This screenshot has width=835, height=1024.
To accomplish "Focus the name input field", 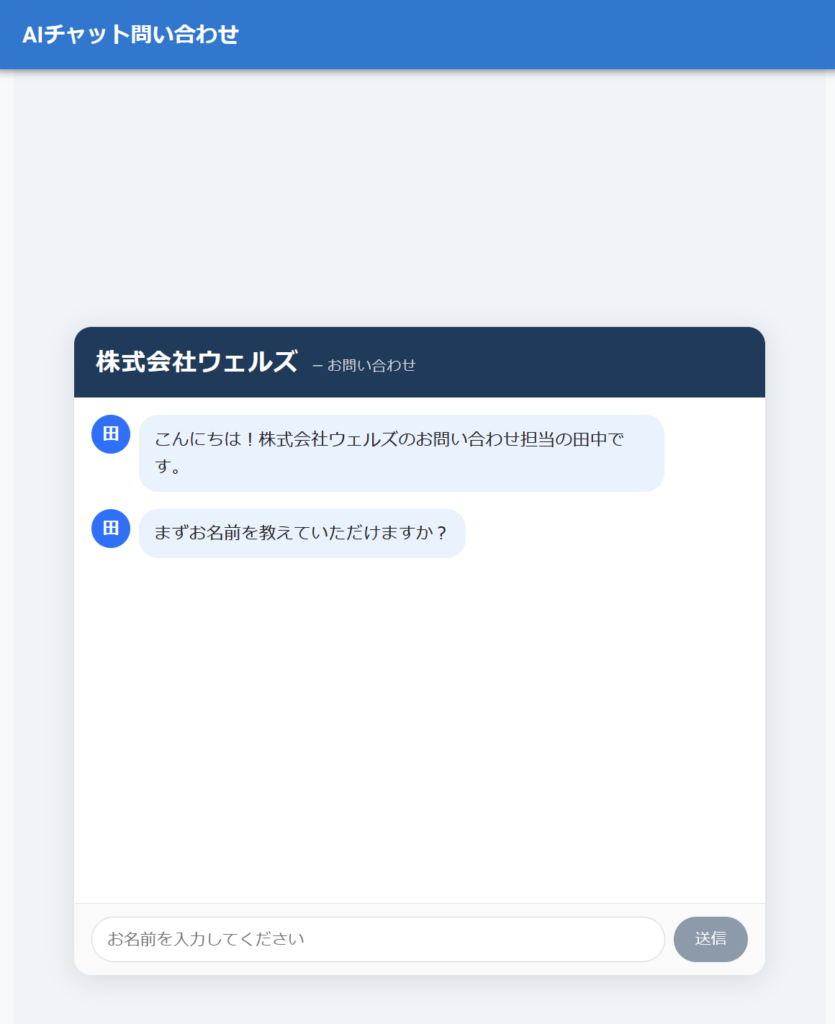I will [377, 939].
